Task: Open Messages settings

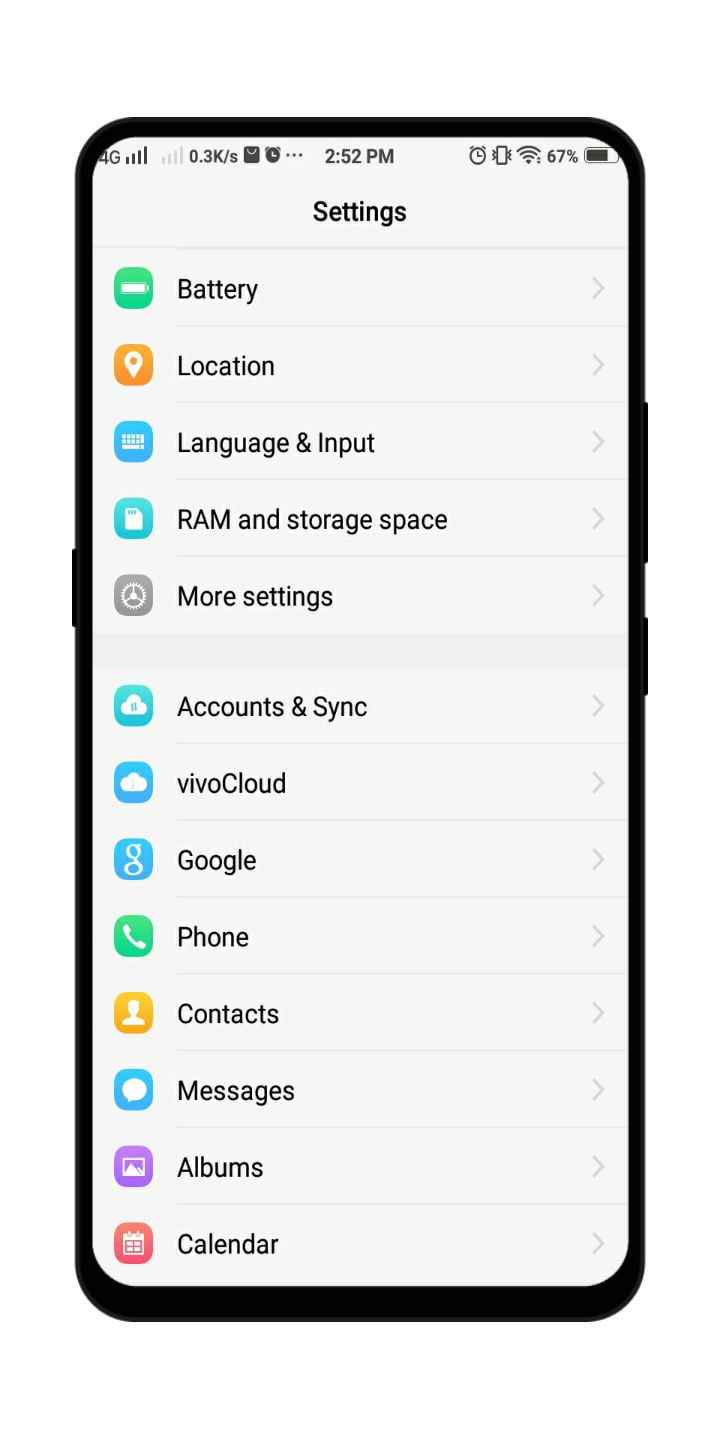Action: [360, 1091]
